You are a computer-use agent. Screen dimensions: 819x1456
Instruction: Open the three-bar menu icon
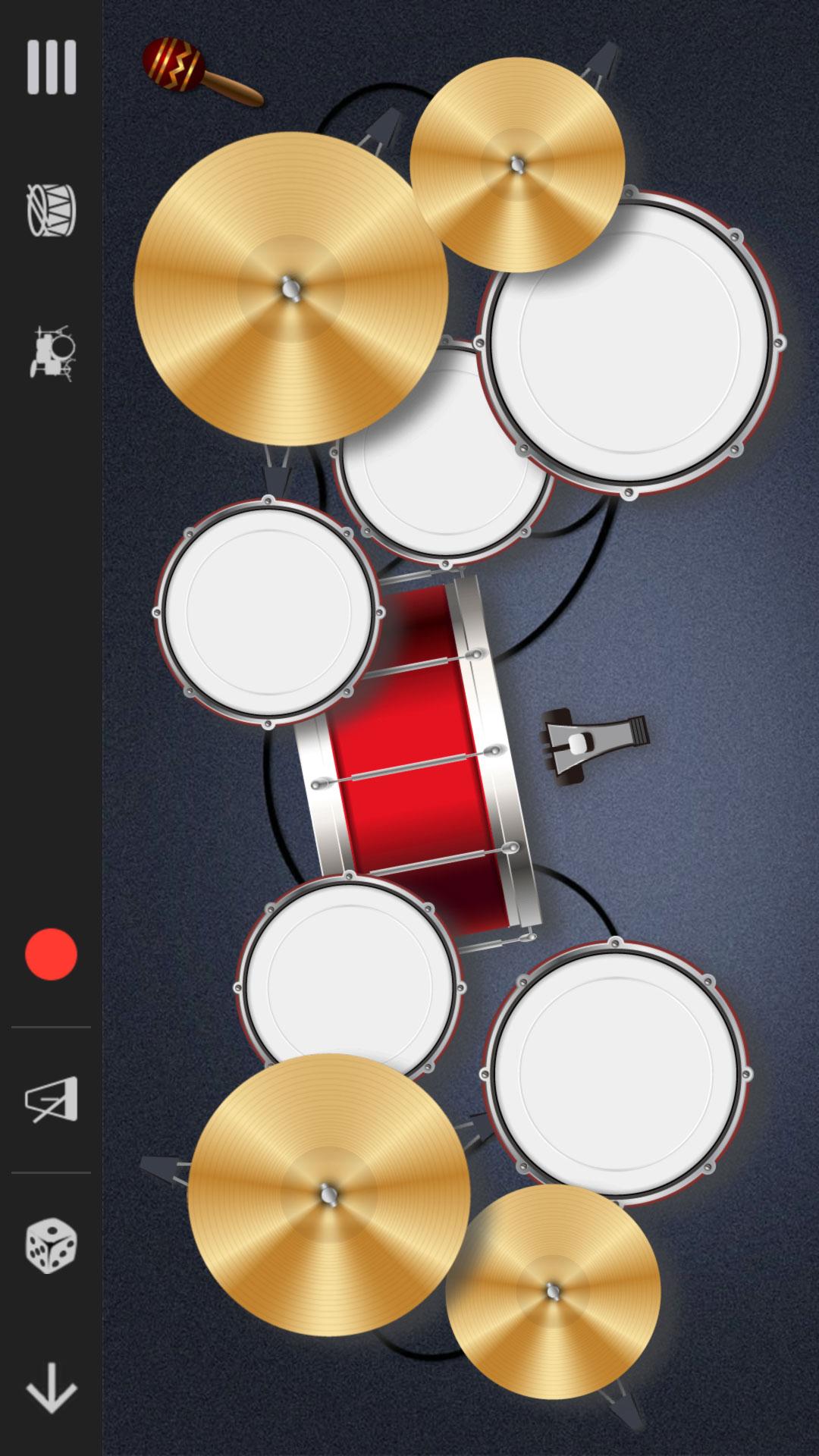(x=52, y=67)
